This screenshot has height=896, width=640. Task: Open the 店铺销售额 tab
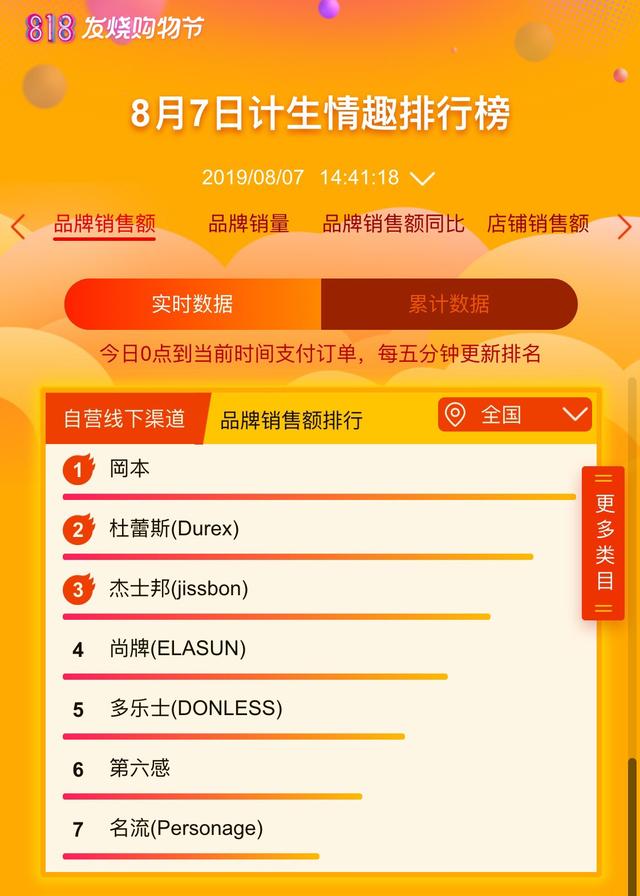click(537, 224)
